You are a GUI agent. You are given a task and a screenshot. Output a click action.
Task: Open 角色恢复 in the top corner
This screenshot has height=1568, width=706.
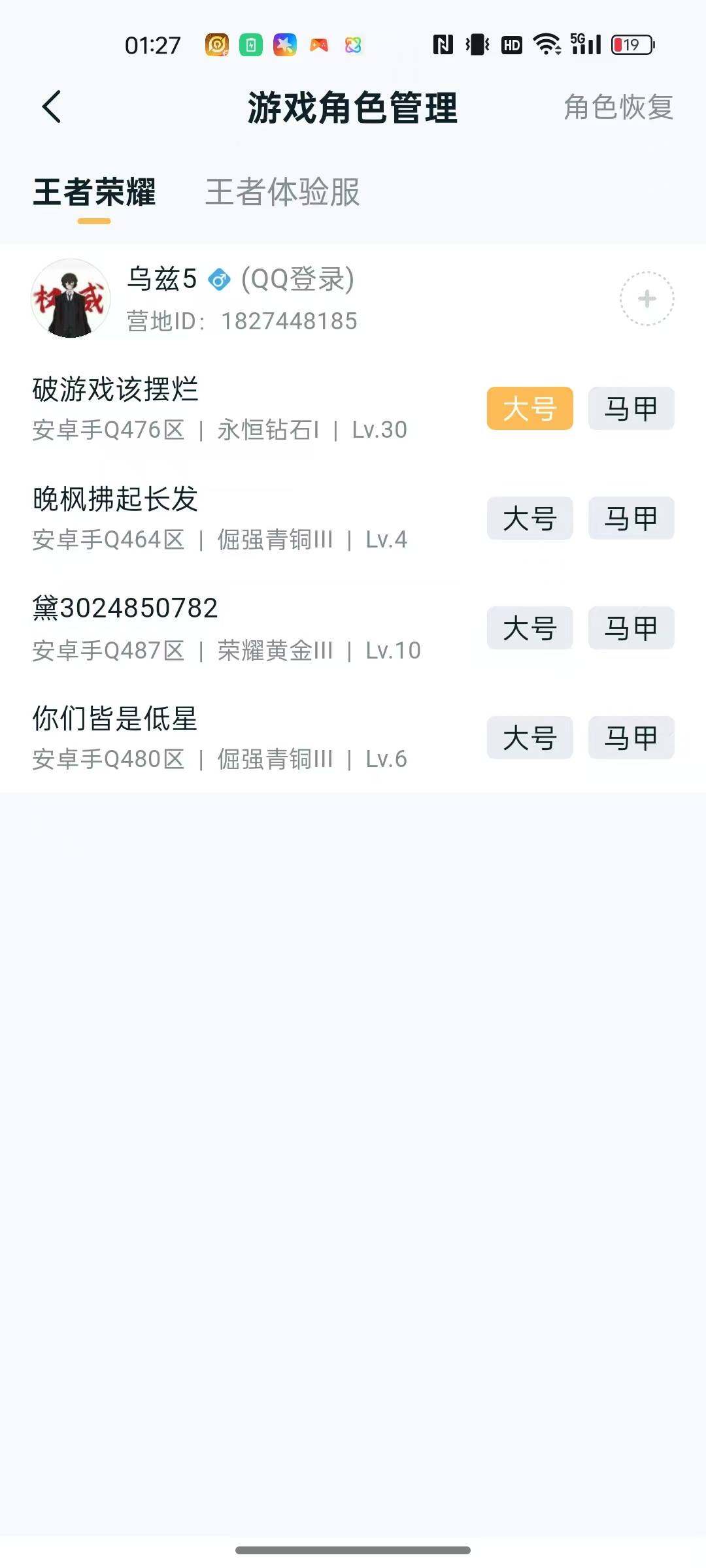618,108
